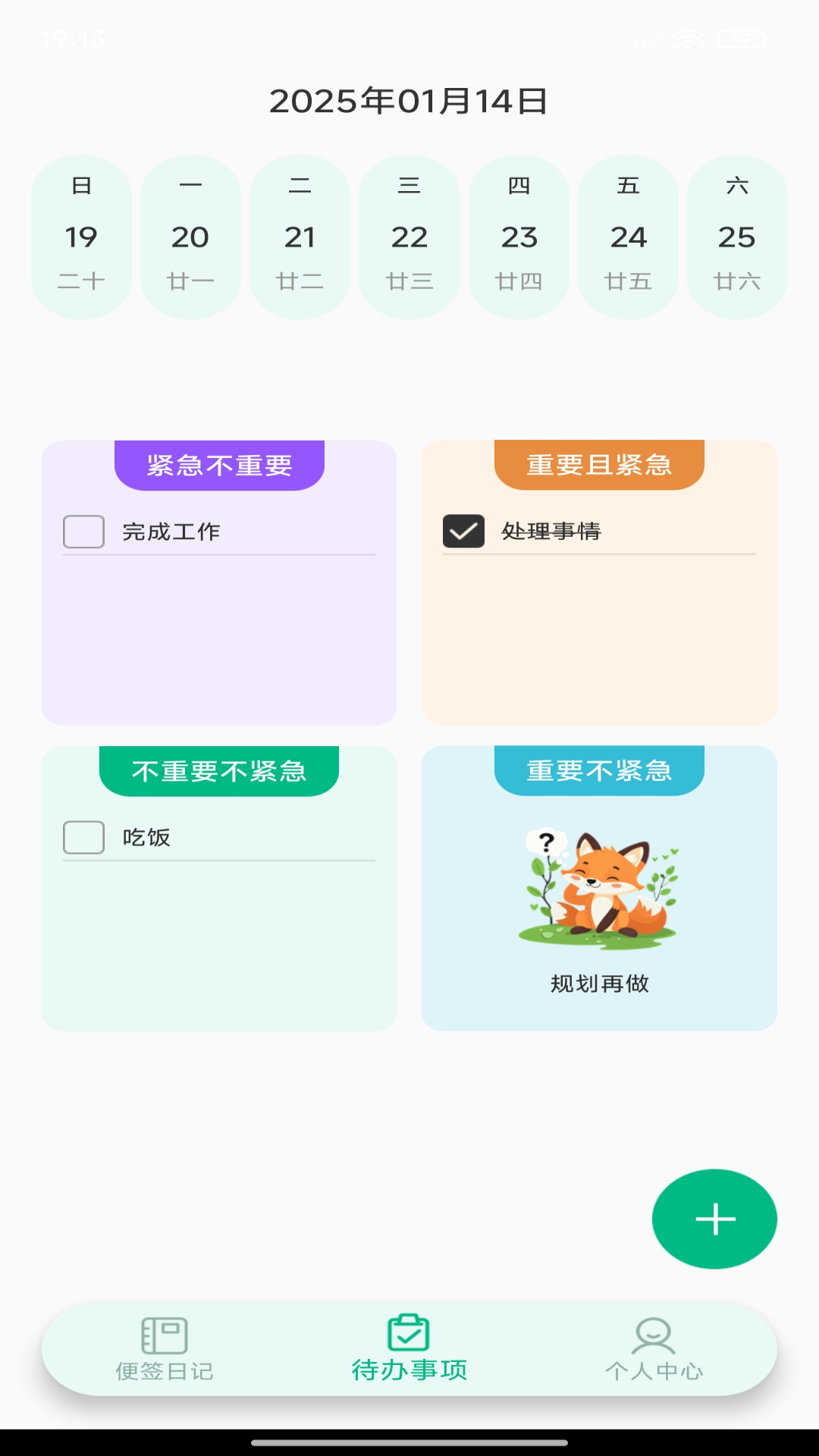Check the 吃饭 task checkbox
This screenshot has width=819, height=1456.
(x=83, y=837)
